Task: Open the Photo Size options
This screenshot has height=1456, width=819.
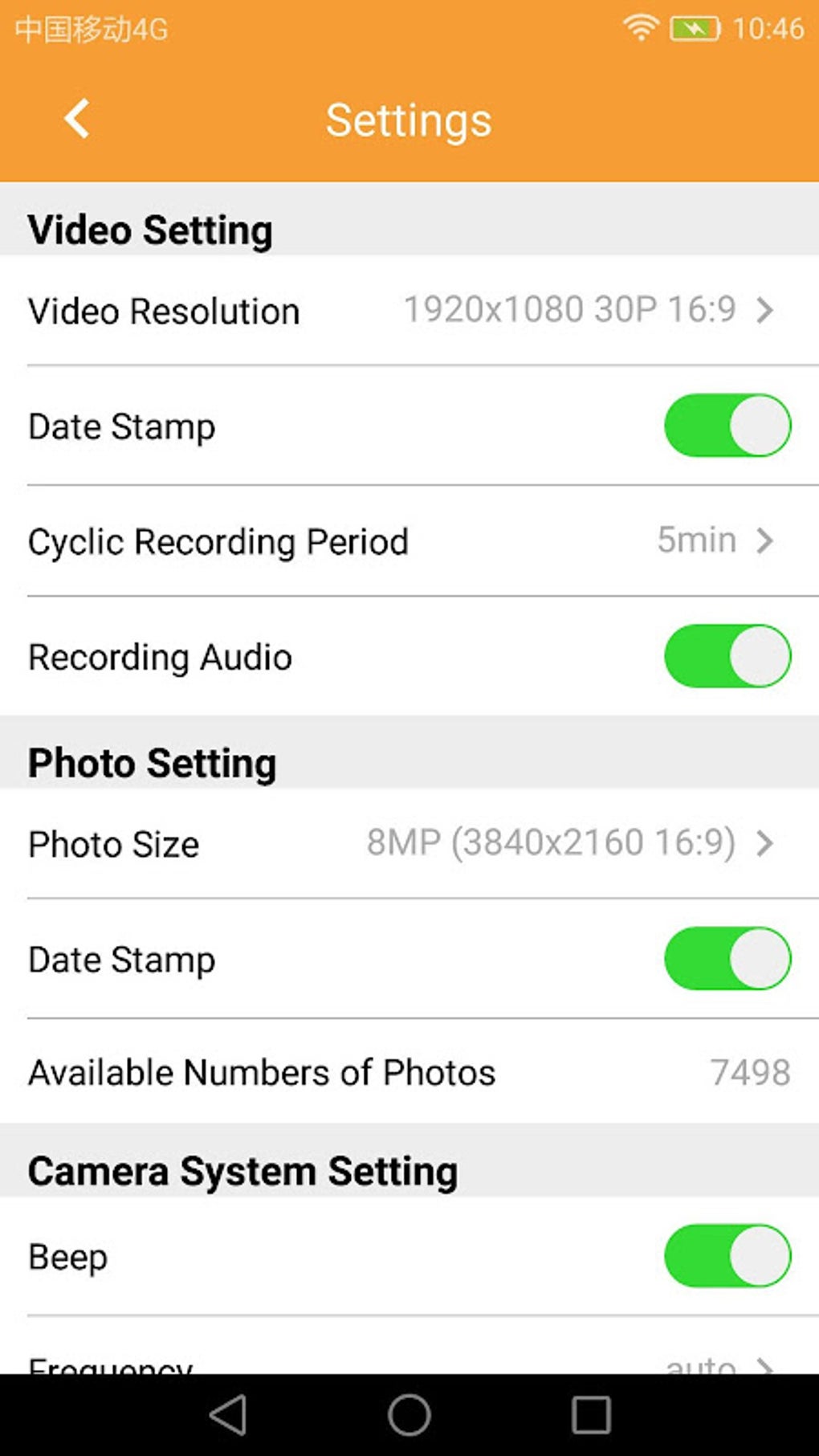Action: click(409, 844)
